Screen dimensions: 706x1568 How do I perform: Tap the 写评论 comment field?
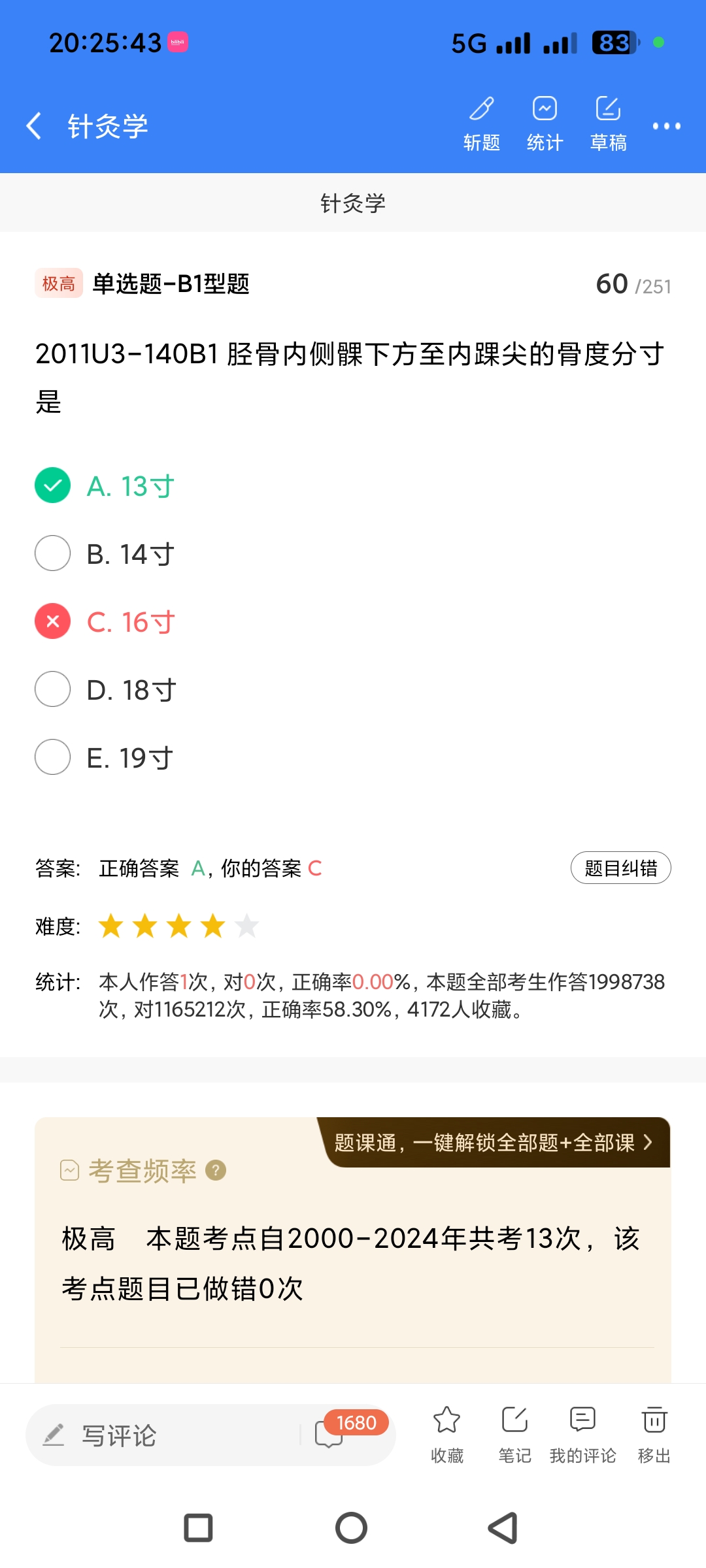163,1435
